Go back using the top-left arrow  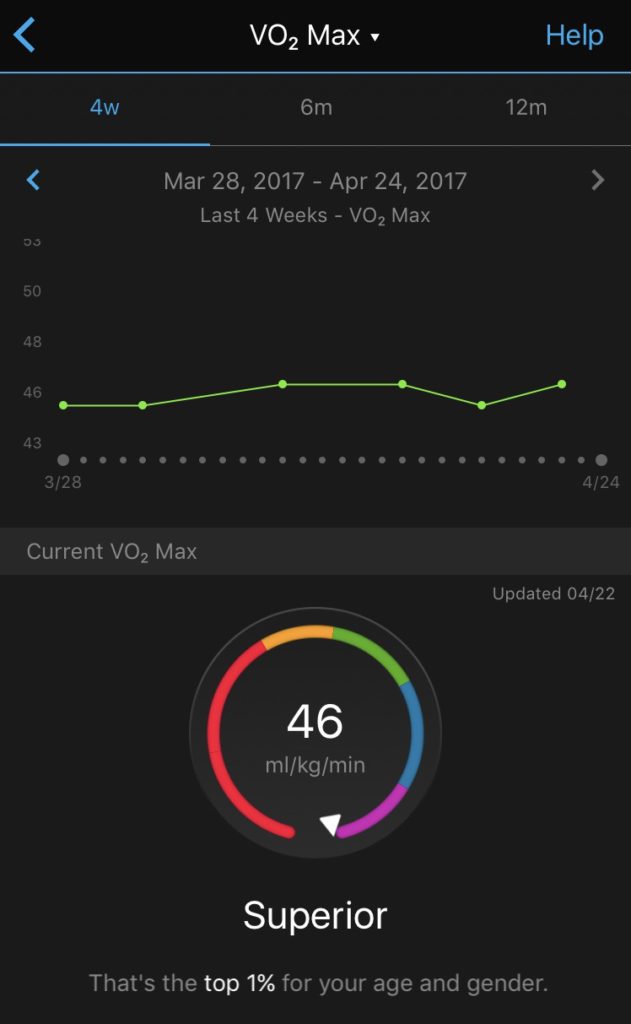tap(25, 35)
